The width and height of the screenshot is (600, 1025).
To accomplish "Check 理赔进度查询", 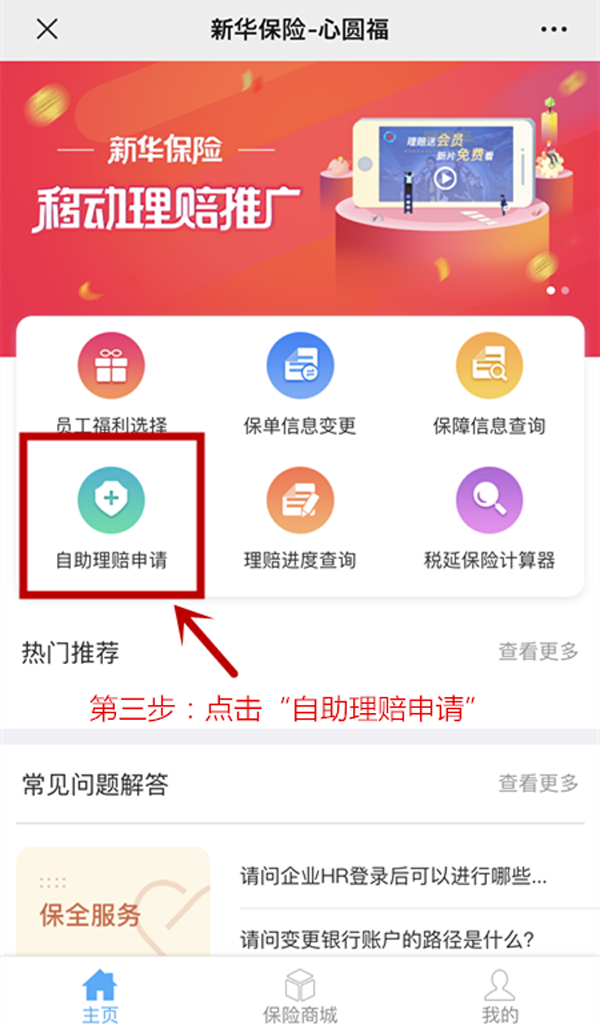I will point(300,517).
